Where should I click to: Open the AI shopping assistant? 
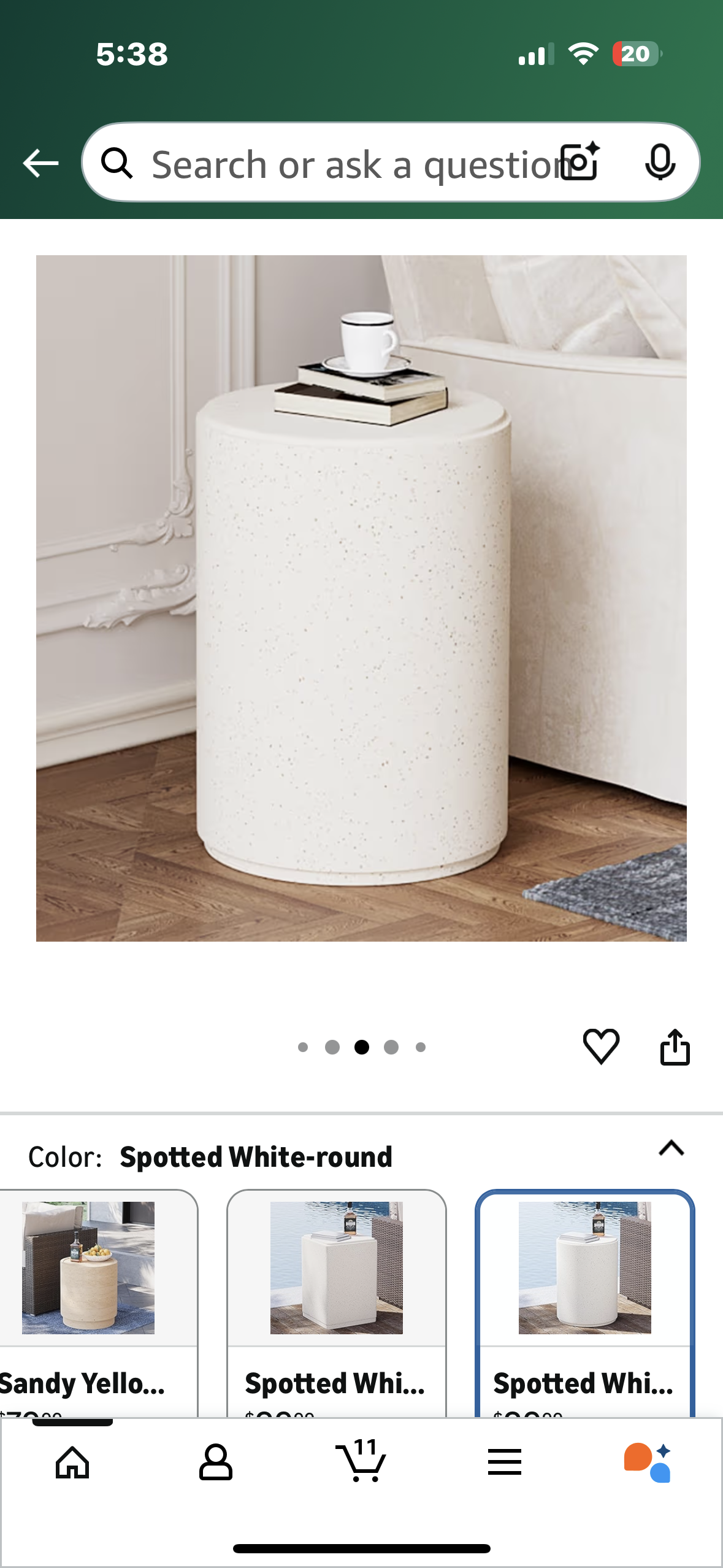(648, 1462)
